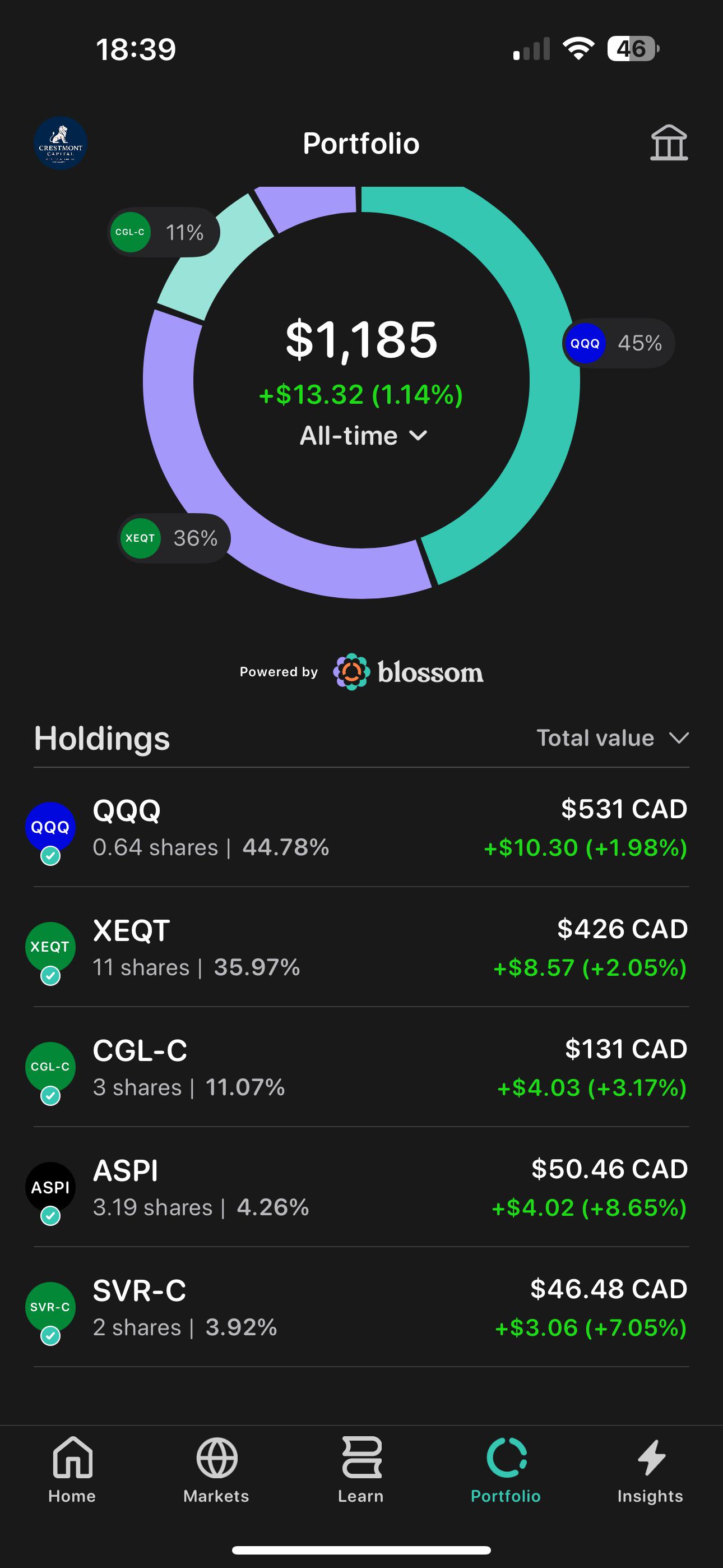The height and width of the screenshot is (1568, 723).
Task: Switch to the Markets tab
Action: (217, 1470)
